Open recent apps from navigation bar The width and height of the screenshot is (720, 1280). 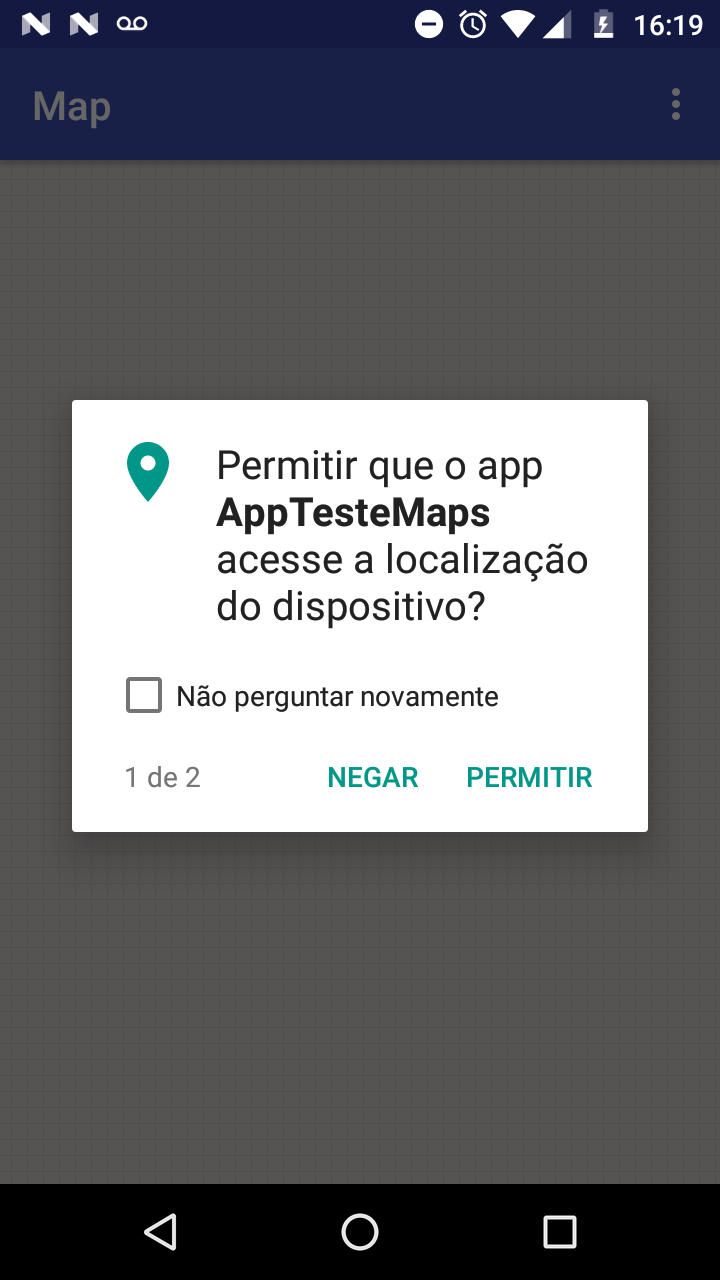(559, 1231)
